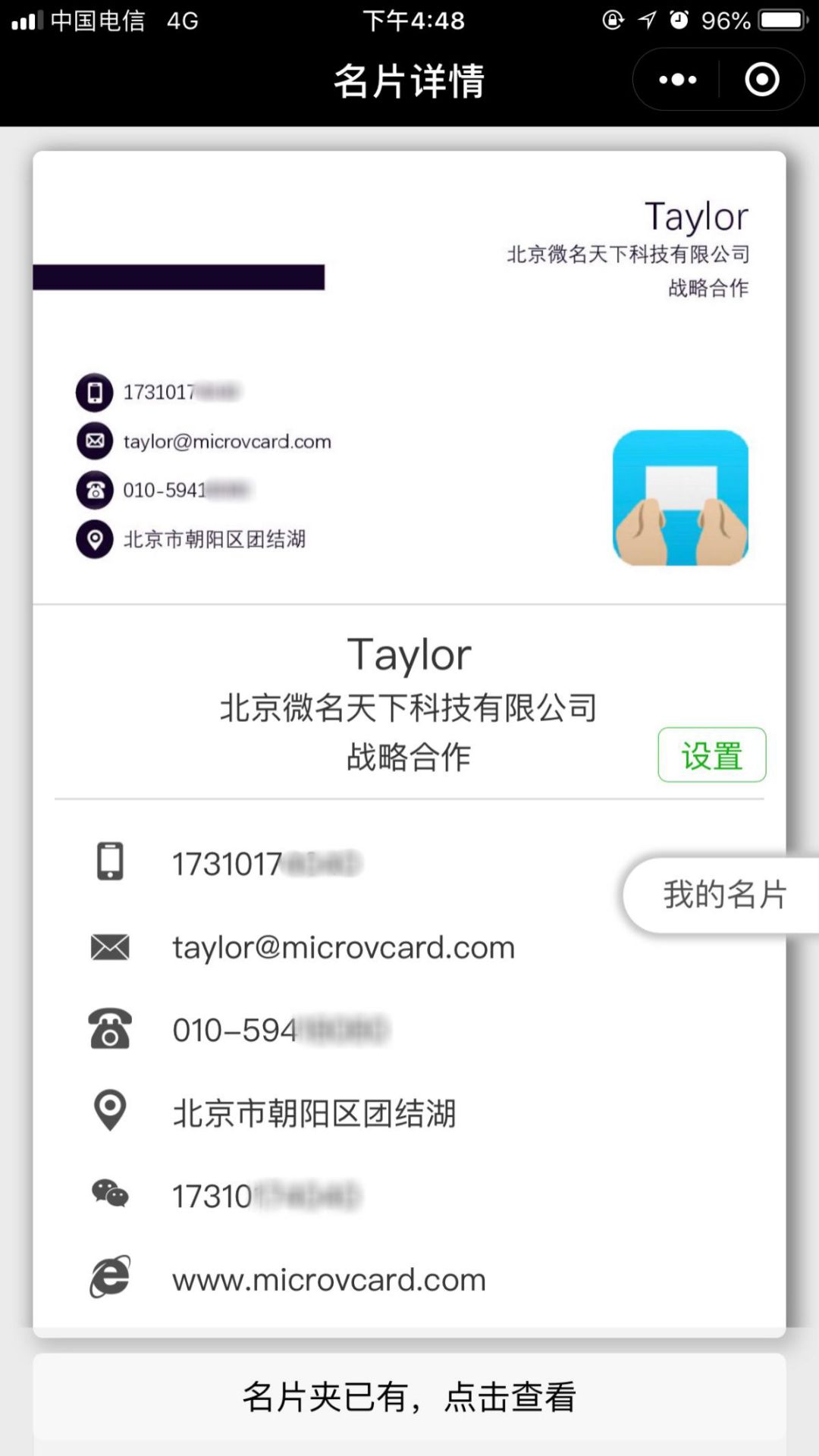Open the mini program more-options menu
The width and height of the screenshot is (819, 1456).
click(x=677, y=80)
